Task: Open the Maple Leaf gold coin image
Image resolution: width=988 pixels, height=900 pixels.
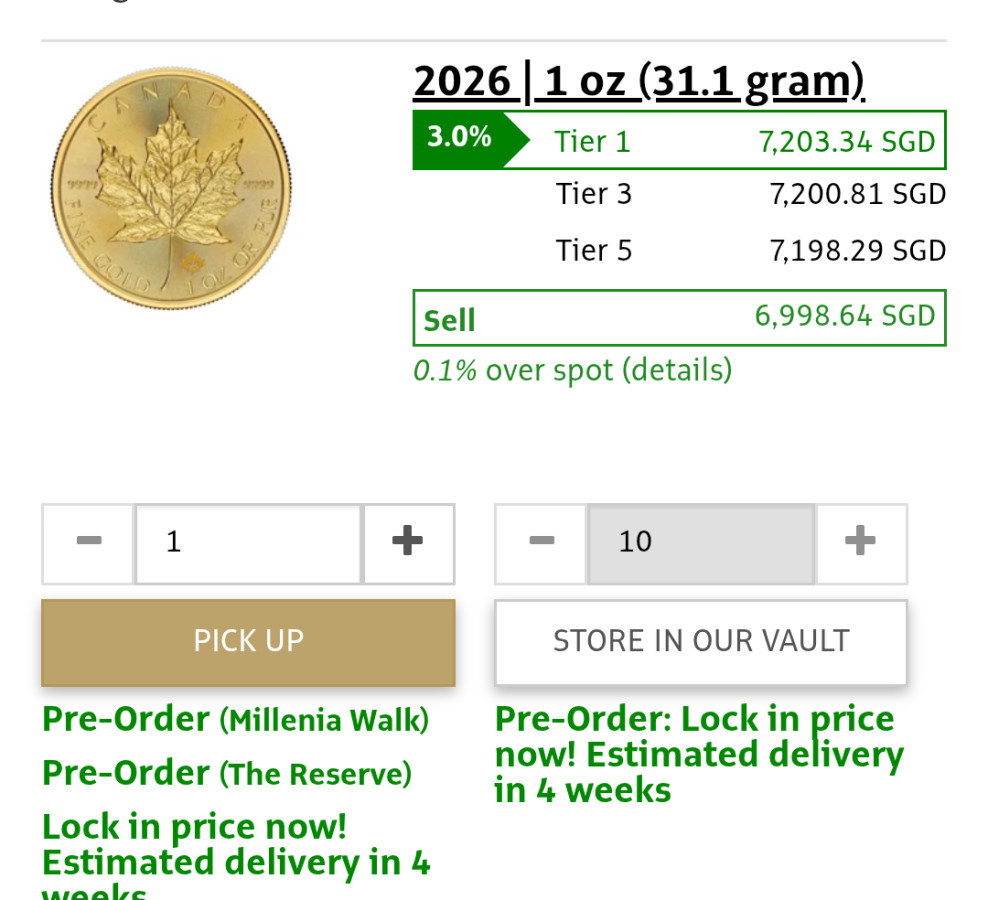Action: (x=171, y=186)
